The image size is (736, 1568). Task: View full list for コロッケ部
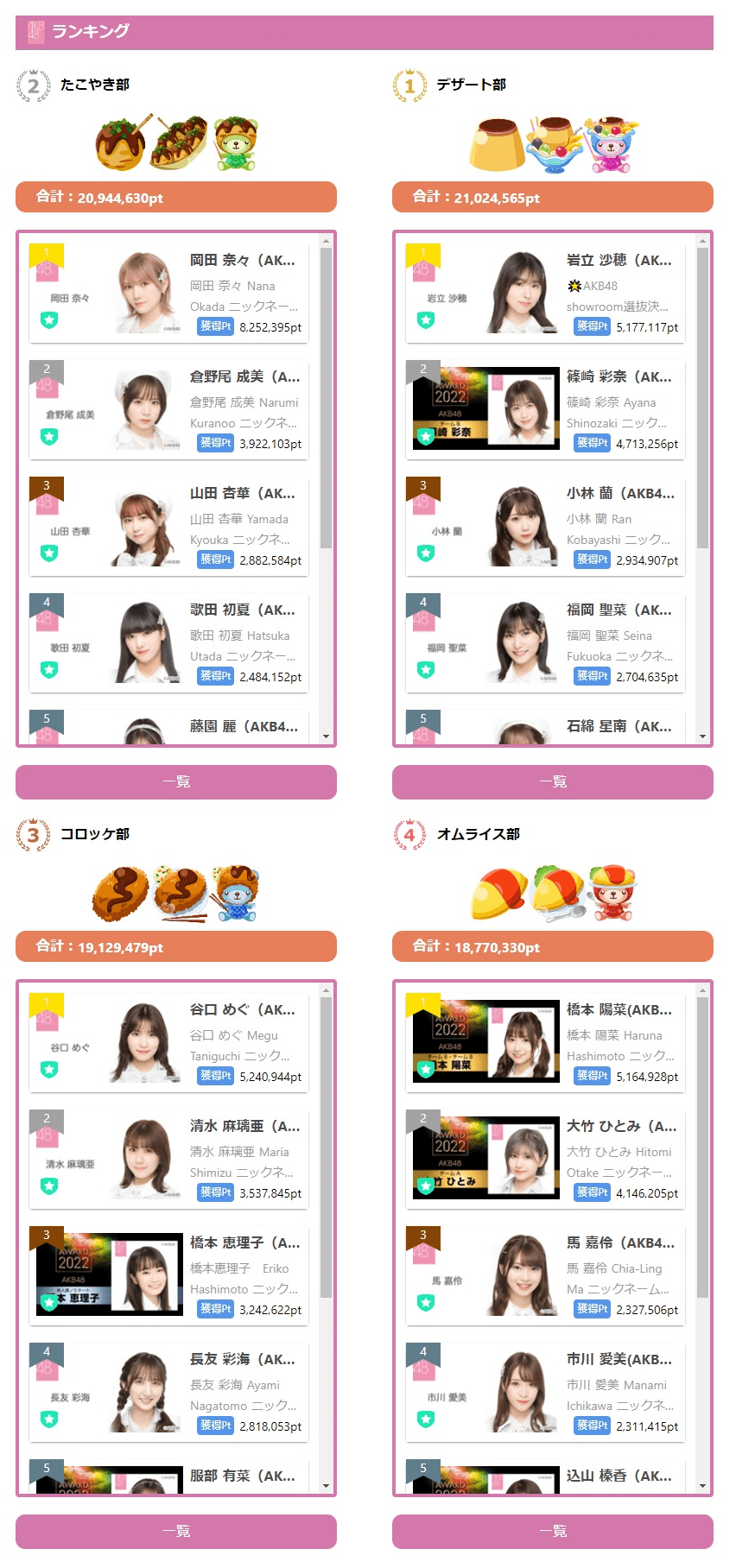176,1531
